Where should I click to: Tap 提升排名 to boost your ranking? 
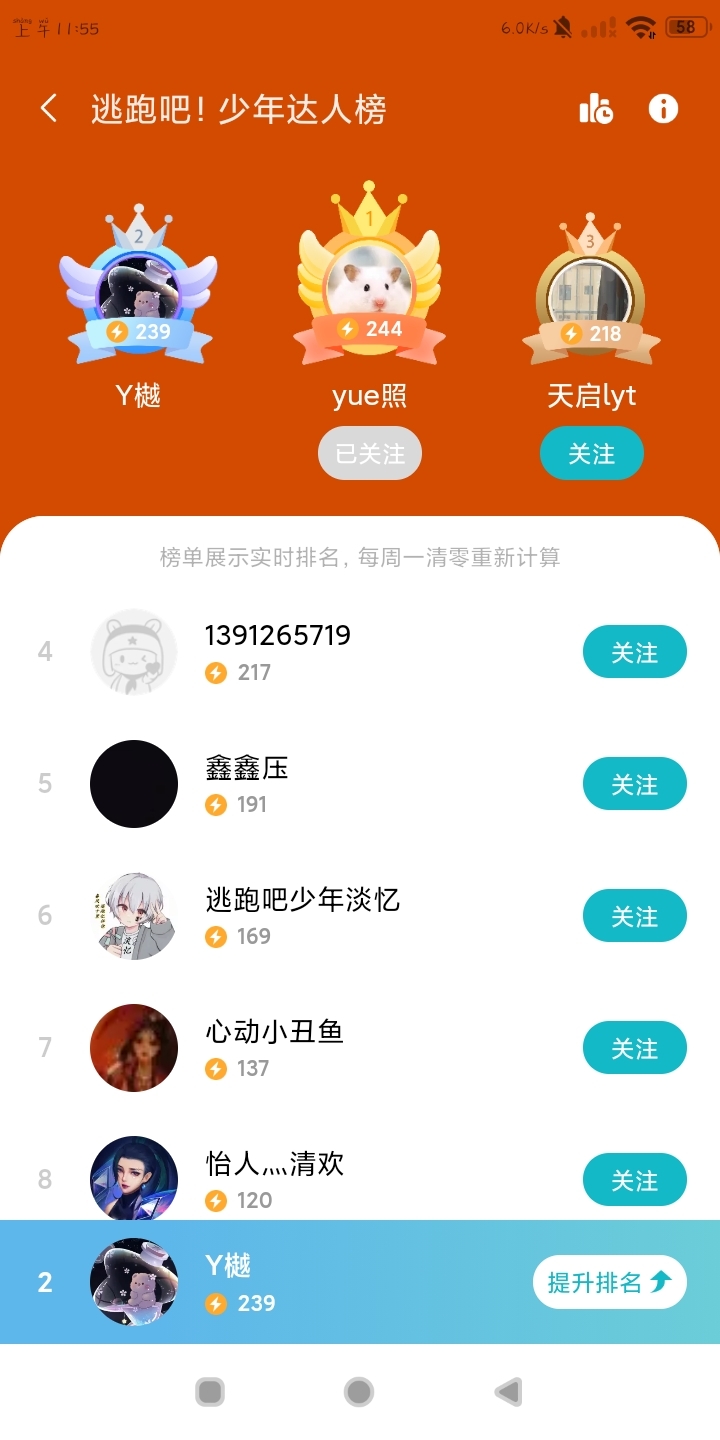pos(608,1281)
